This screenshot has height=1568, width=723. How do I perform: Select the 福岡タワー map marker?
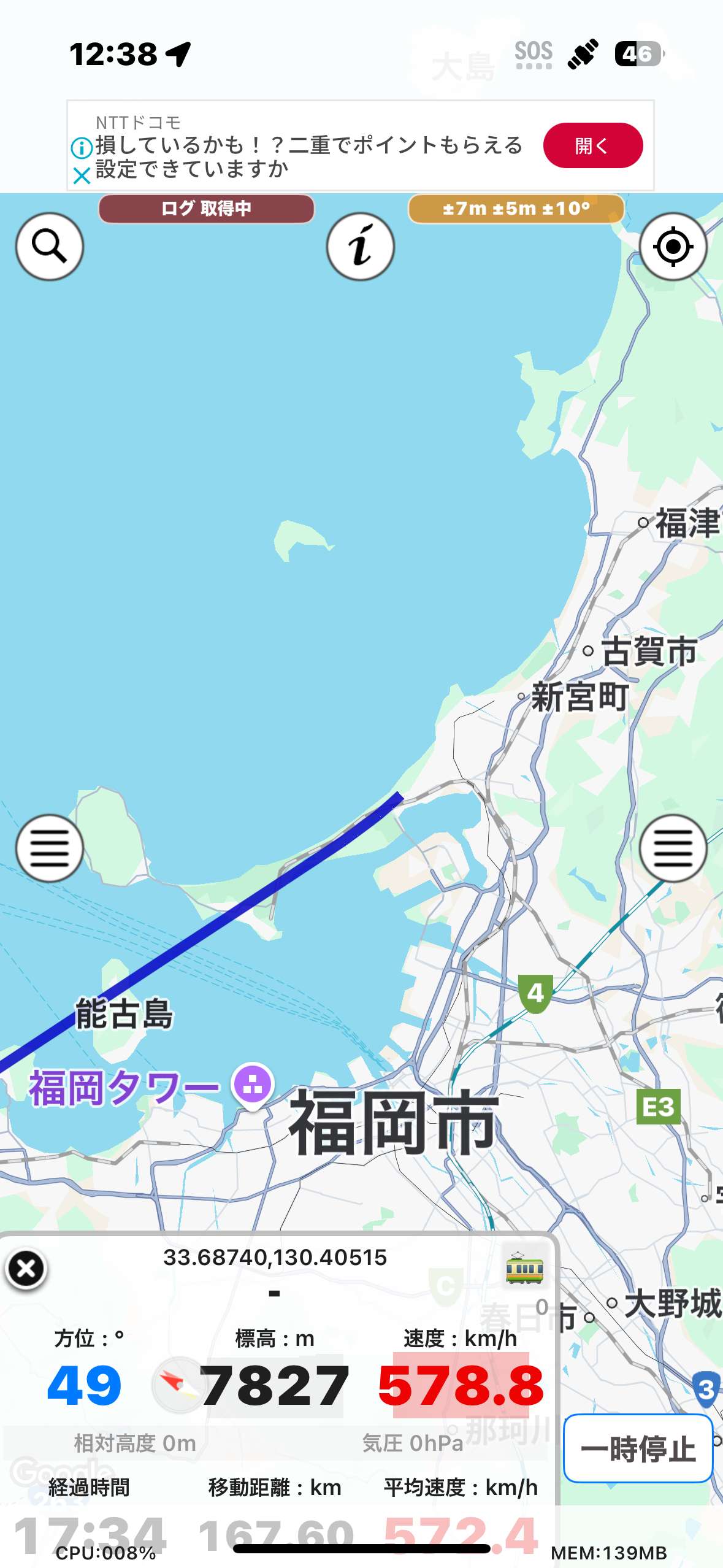[x=252, y=1085]
